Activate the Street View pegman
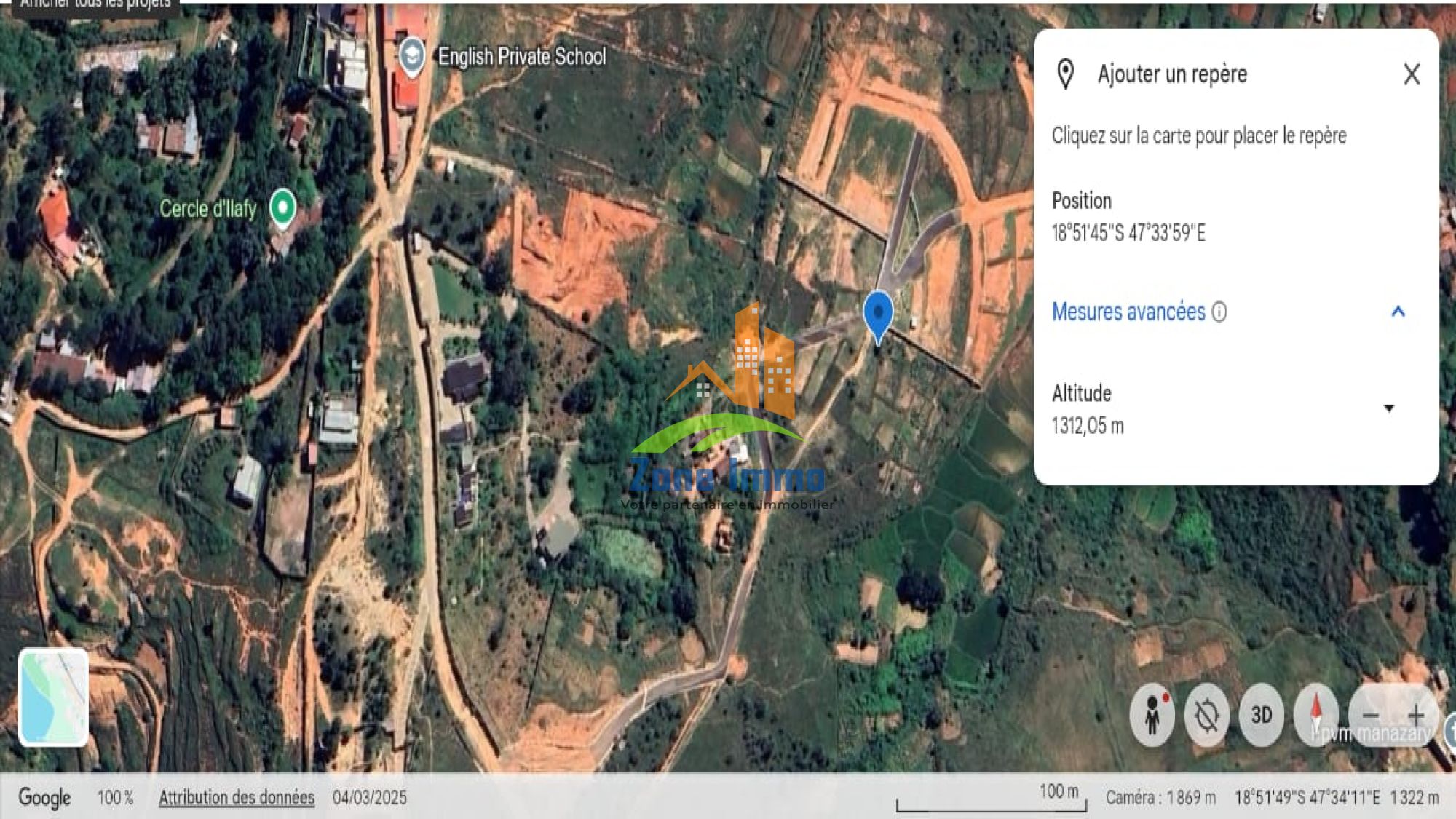The width and height of the screenshot is (1456, 819). click(x=1152, y=715)
